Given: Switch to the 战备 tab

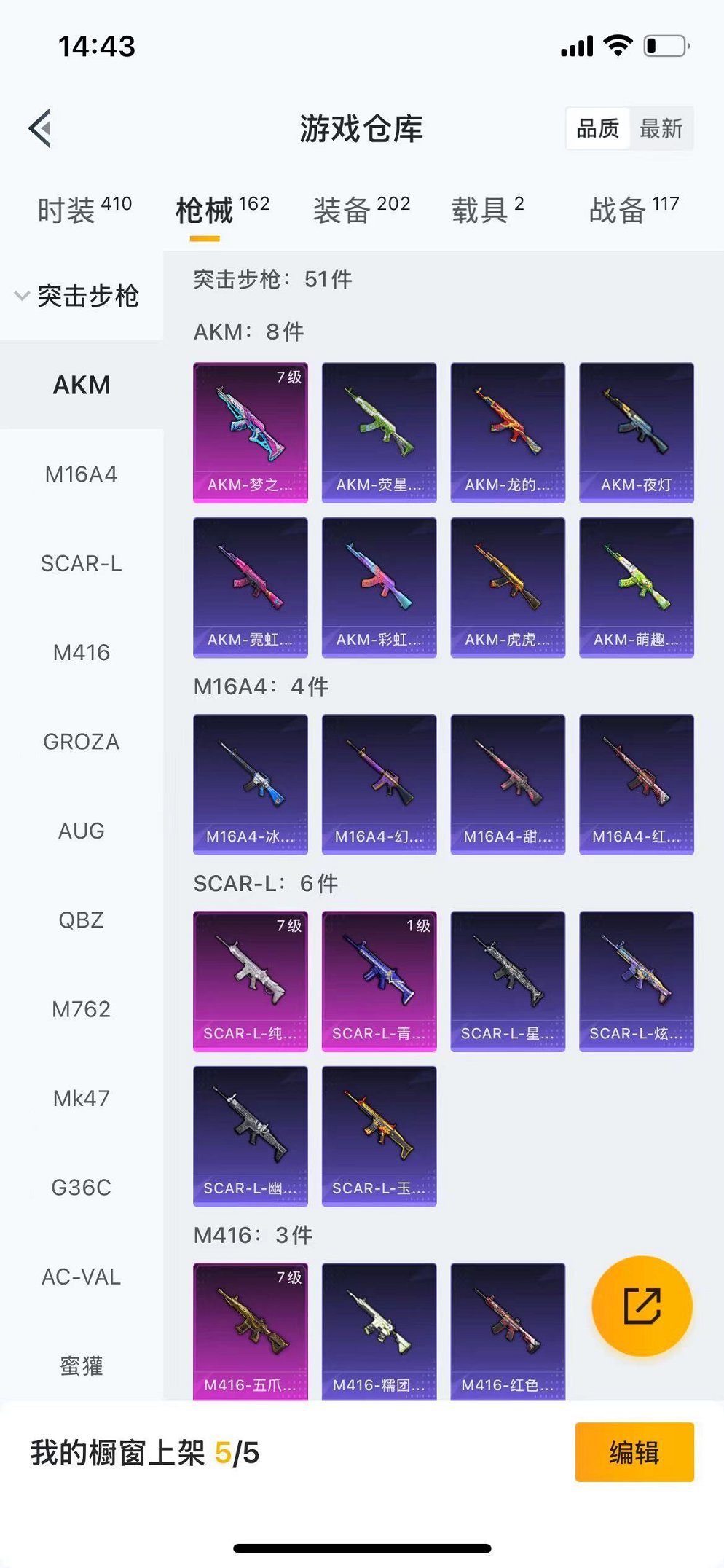Looking at the screenshot, I should 633,210.
